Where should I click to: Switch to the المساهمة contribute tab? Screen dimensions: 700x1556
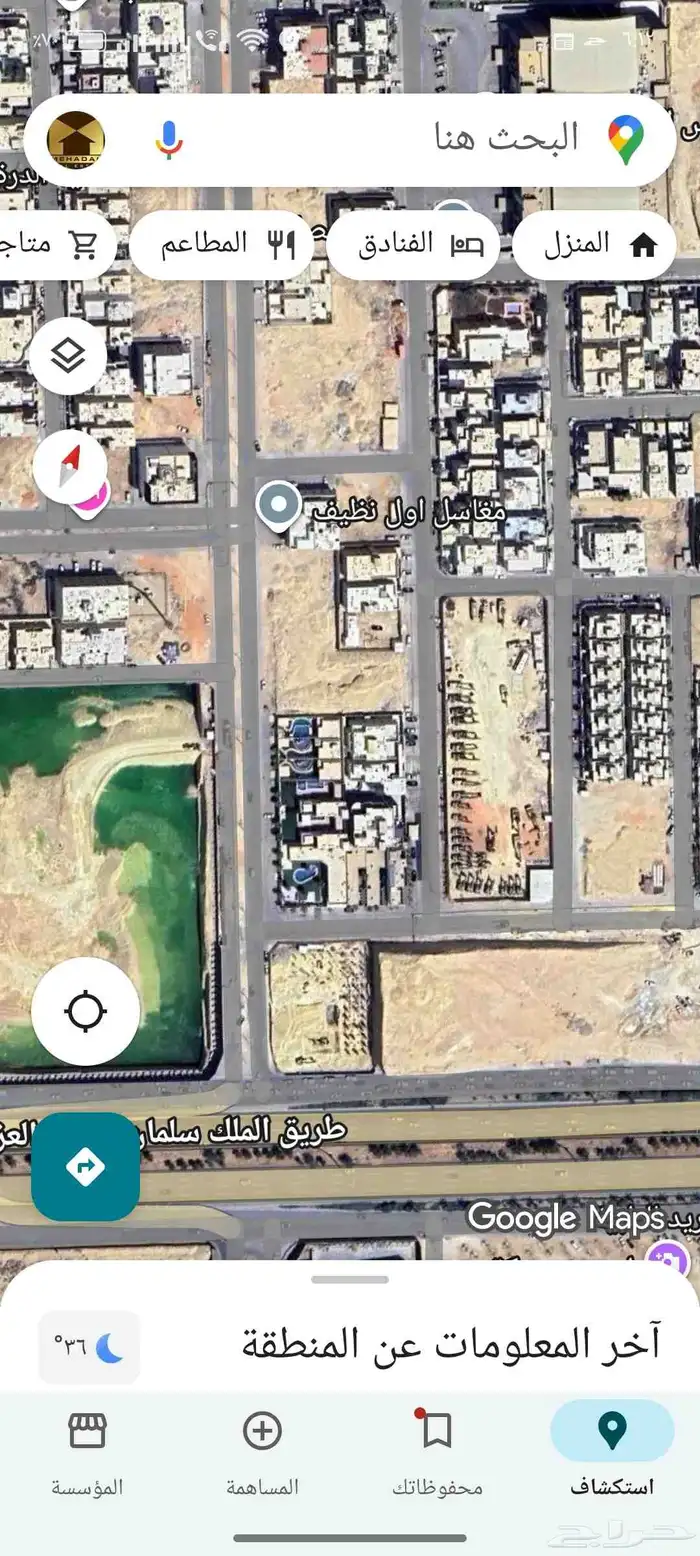tap(262, 1447)
